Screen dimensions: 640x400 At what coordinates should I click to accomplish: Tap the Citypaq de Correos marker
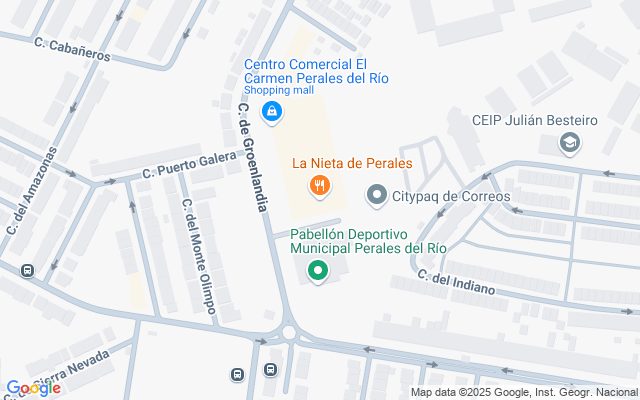(x=377, y=195)
